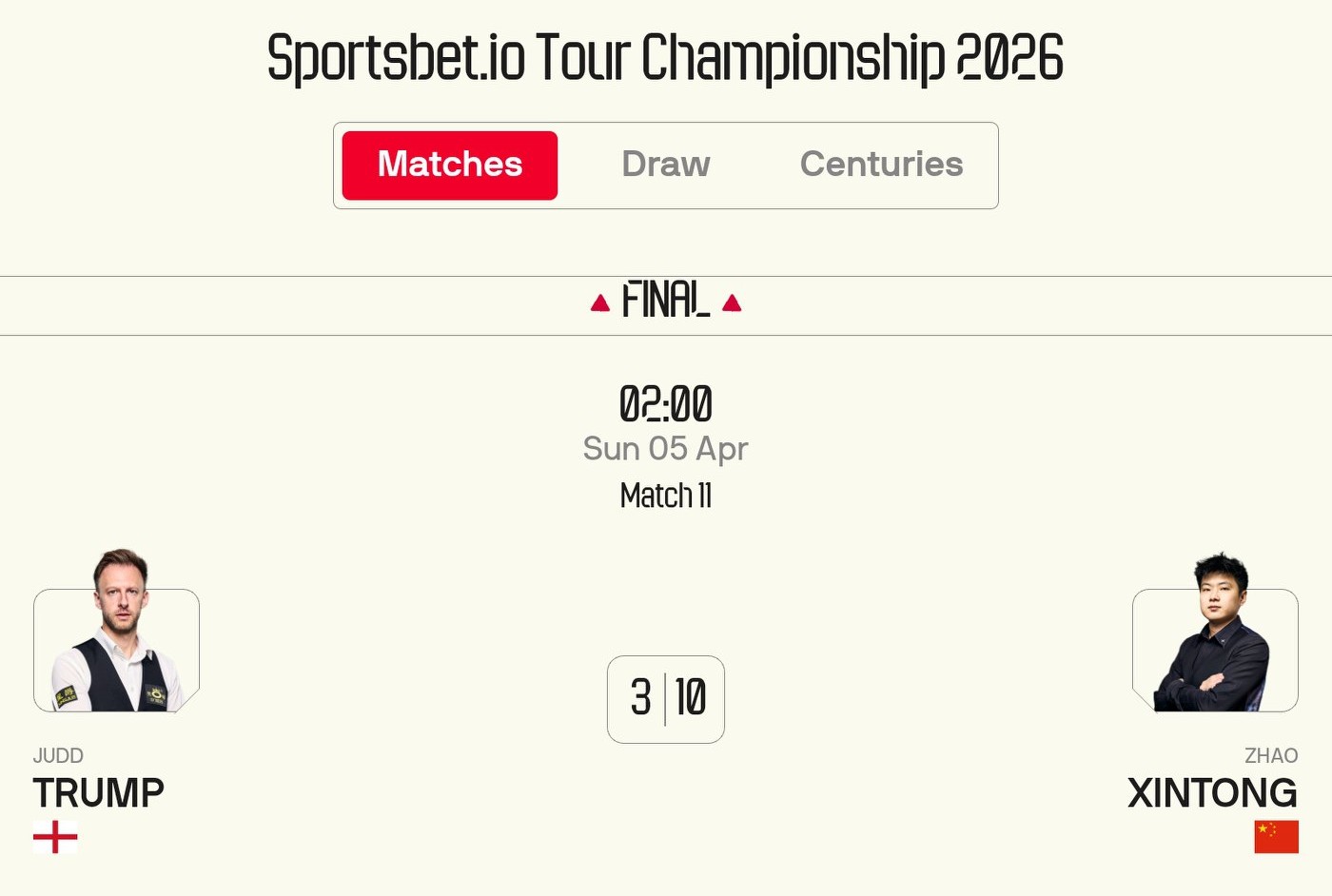The image size is (1332, 896).
Task: Switch to the Draw tab
Action: pos(665,165)
